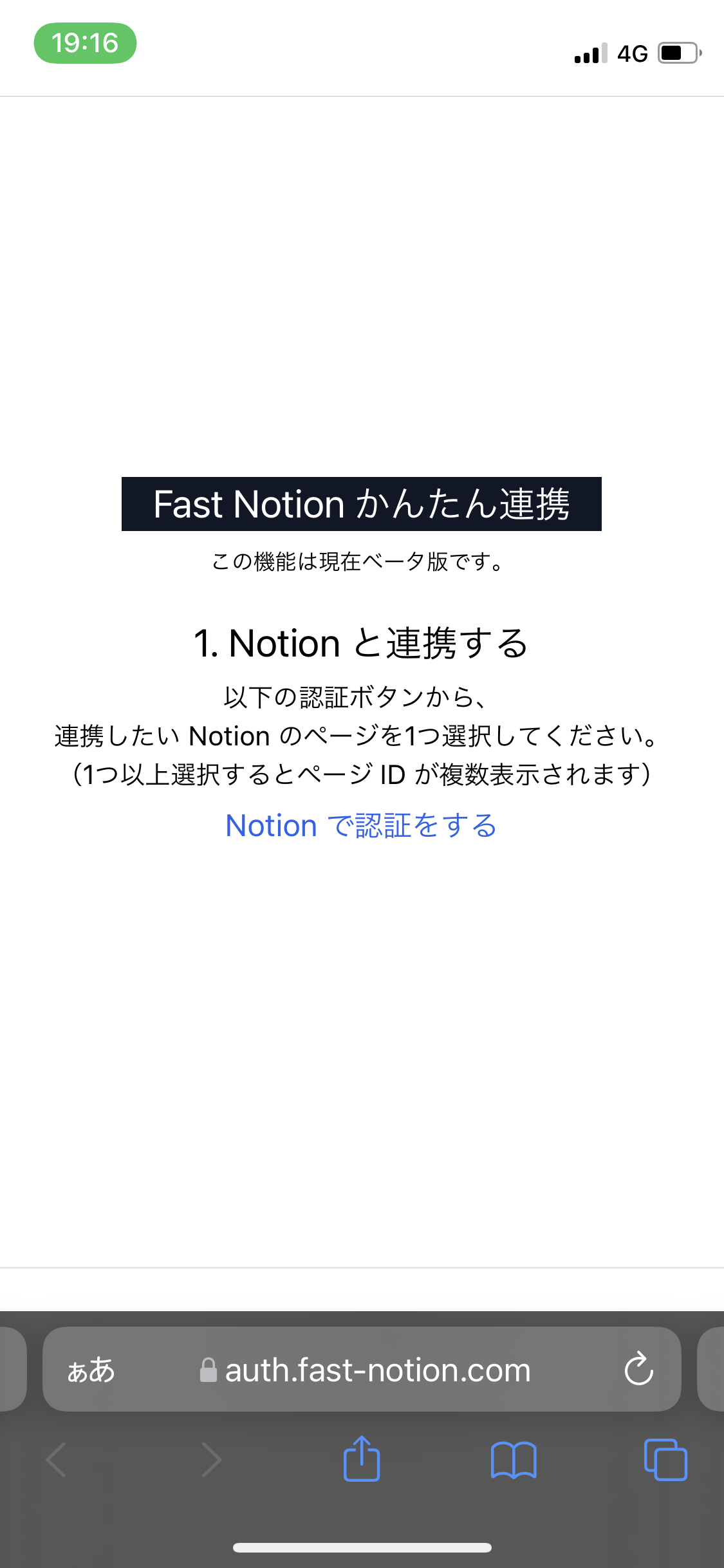The image size is (724, 1568).
Task: Tap the 'Notion で認証をする' link
Action: click(x=361, y=826)
